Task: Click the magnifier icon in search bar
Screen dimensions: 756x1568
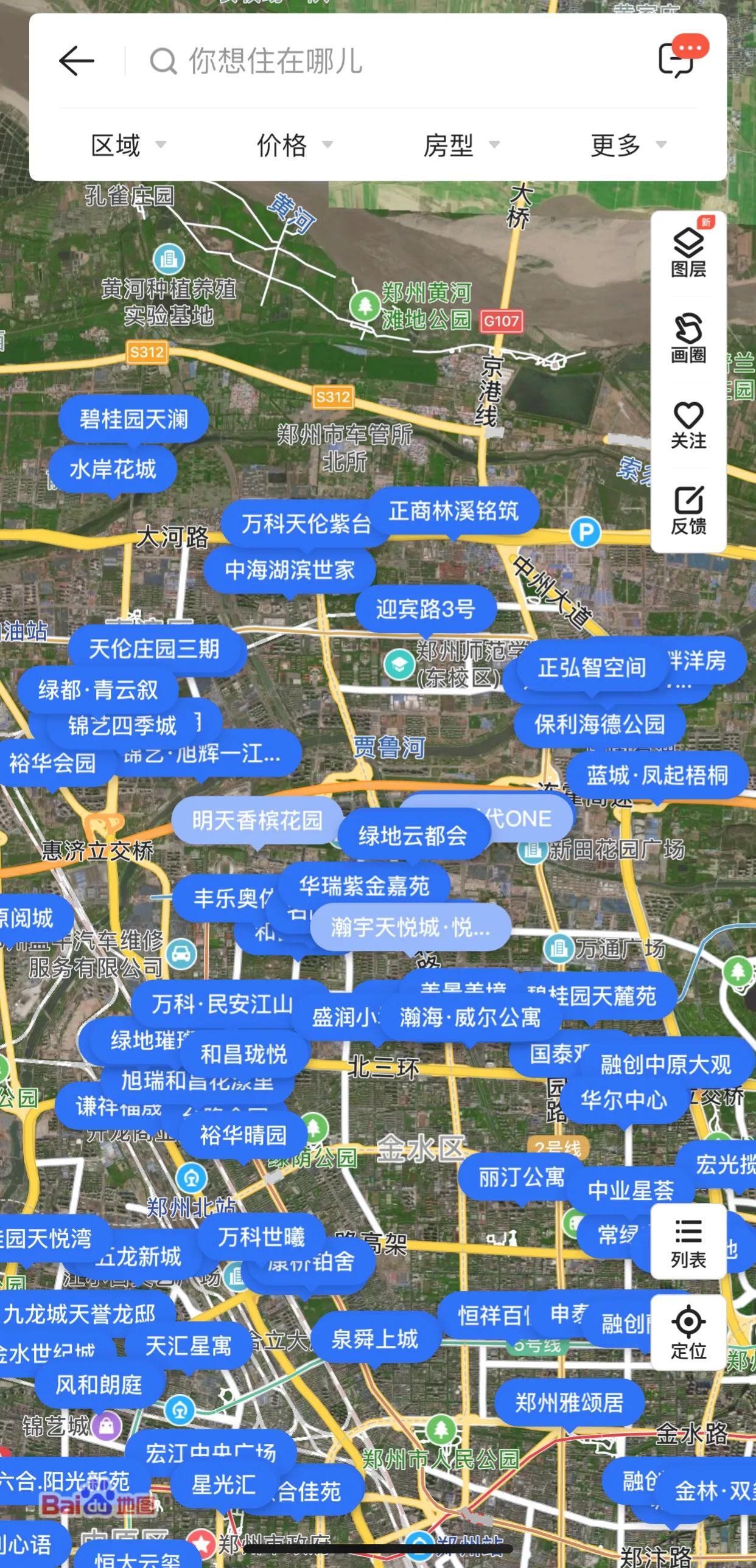Action: pyautogui.click(x=163, y=61)
